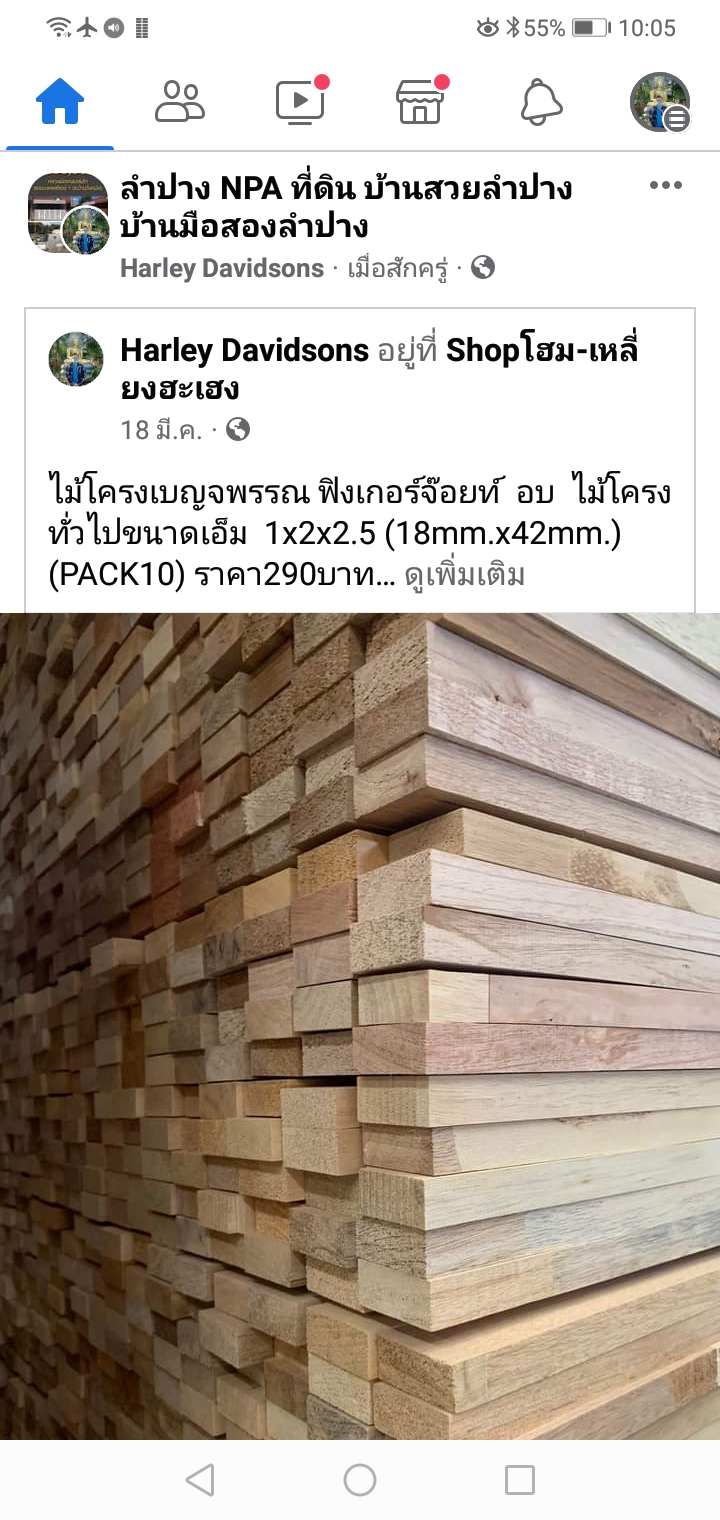
Task: Switch to the Watch videos tab
Action: 300,102
